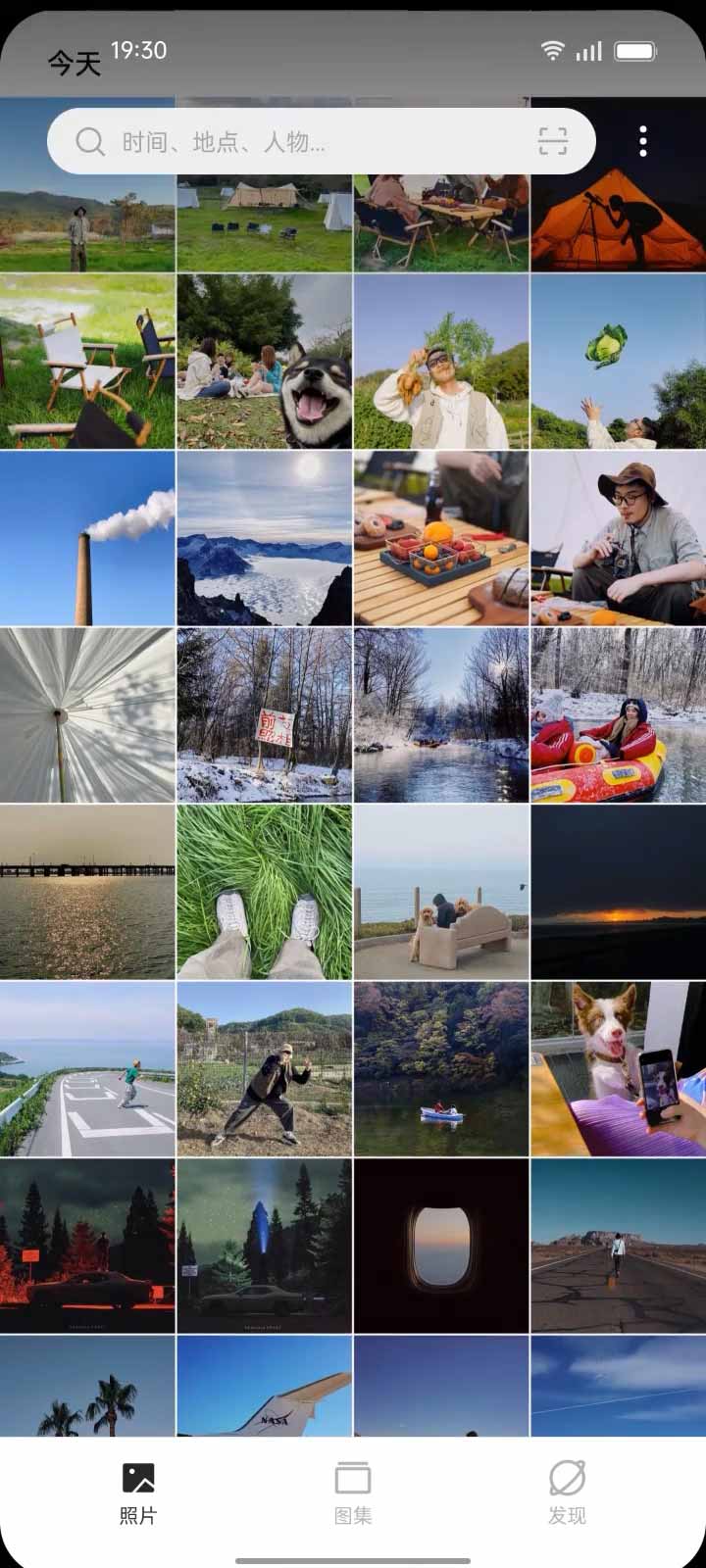Screen dimensions: 706x1568
Task: View the red and yellow raft photo
Action: pyautogui.click(x=618, y=715)
